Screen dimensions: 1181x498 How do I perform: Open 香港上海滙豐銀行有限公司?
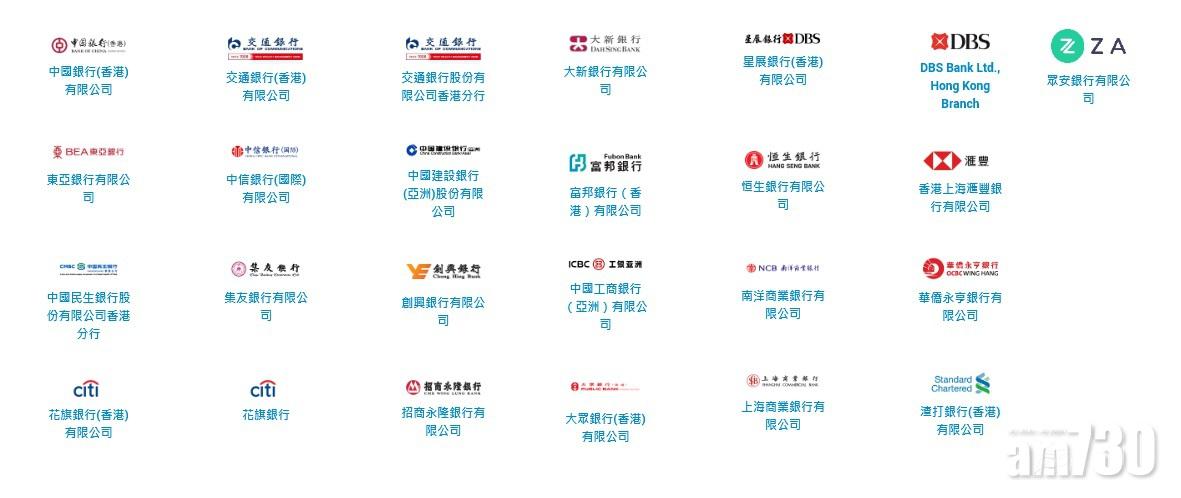click(x=959, y=197)
